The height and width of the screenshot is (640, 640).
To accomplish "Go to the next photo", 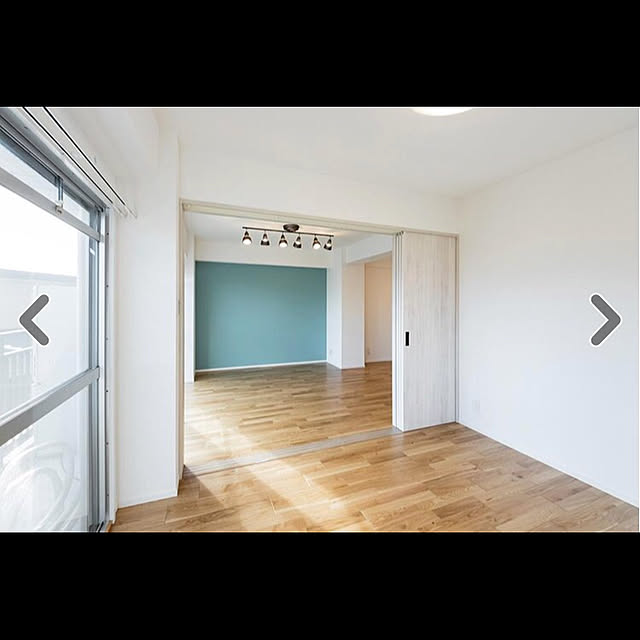I will pos(605,320).
